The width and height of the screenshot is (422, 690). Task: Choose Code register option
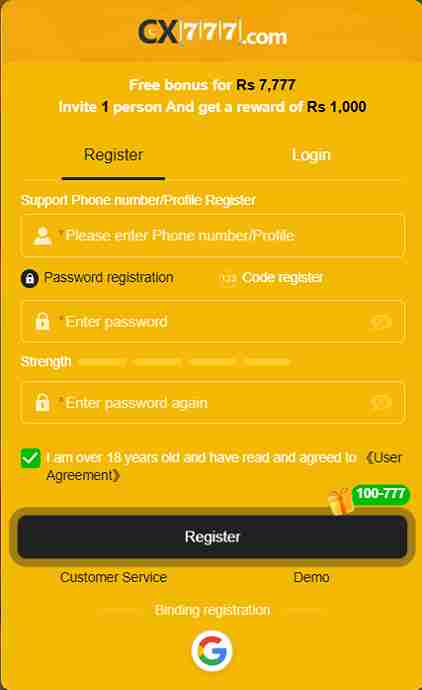pos(272,278)
